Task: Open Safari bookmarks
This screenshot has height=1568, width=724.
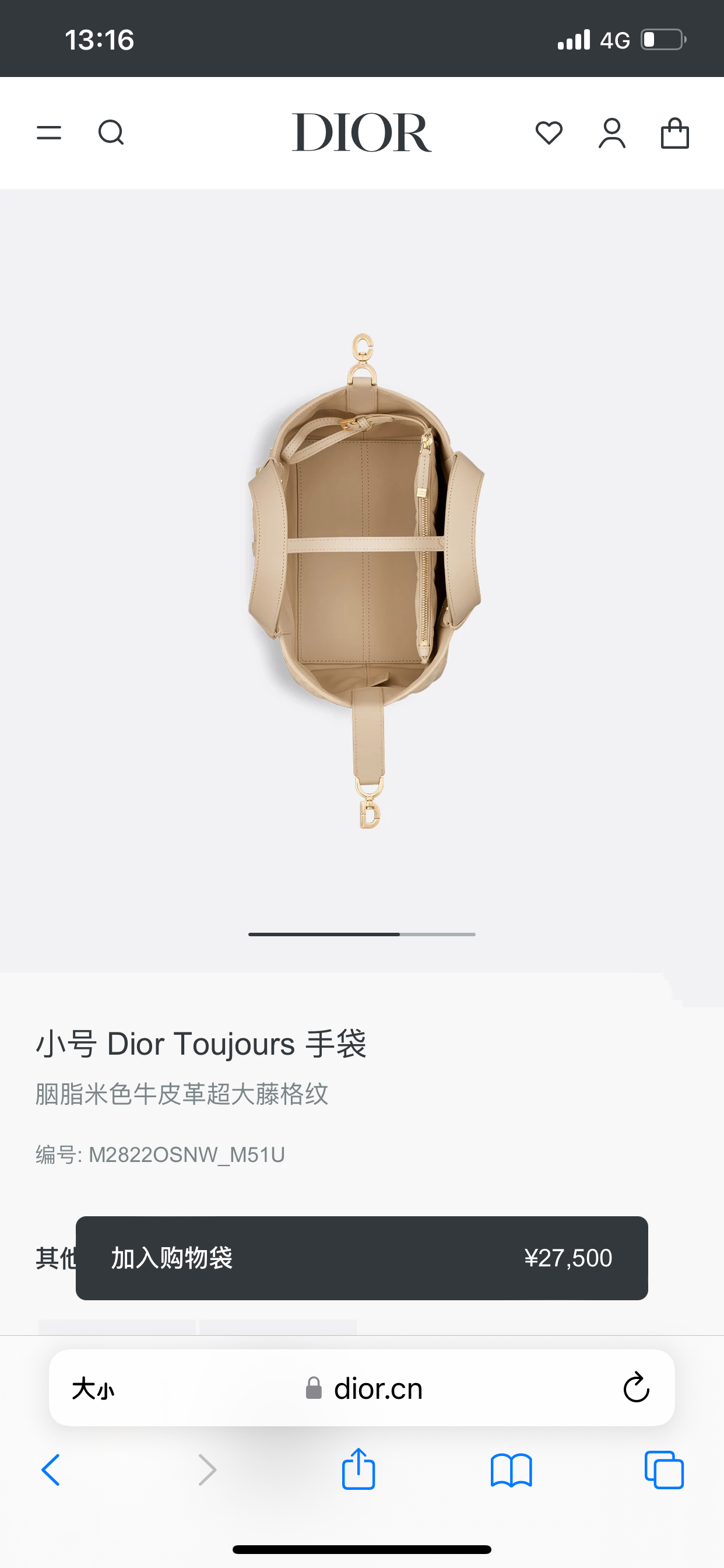Action: tap(511, 1470)
